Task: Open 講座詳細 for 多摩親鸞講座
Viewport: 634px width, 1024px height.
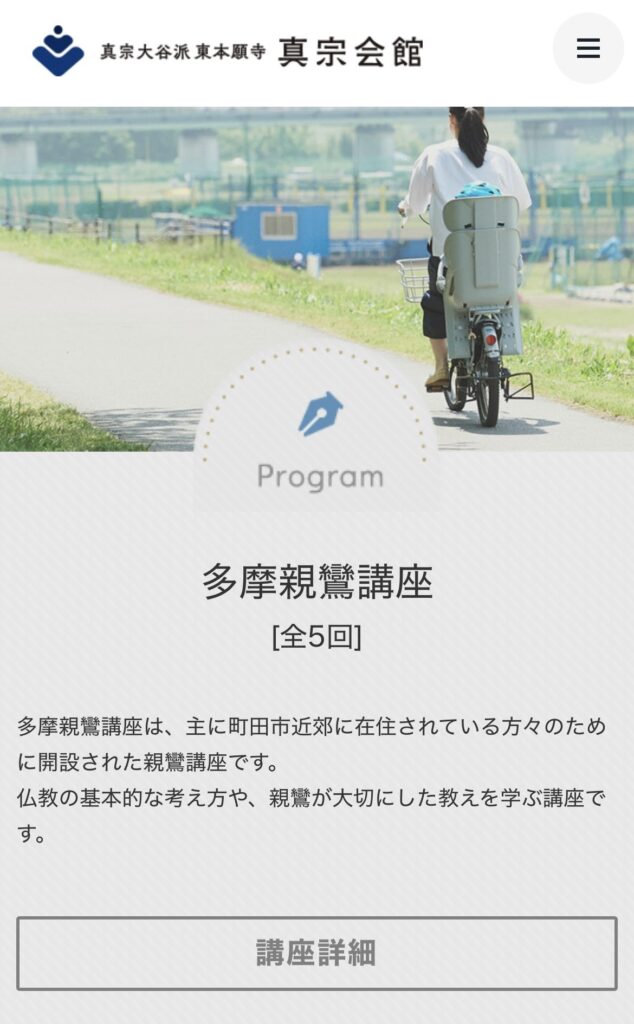Action: [316, 953]
